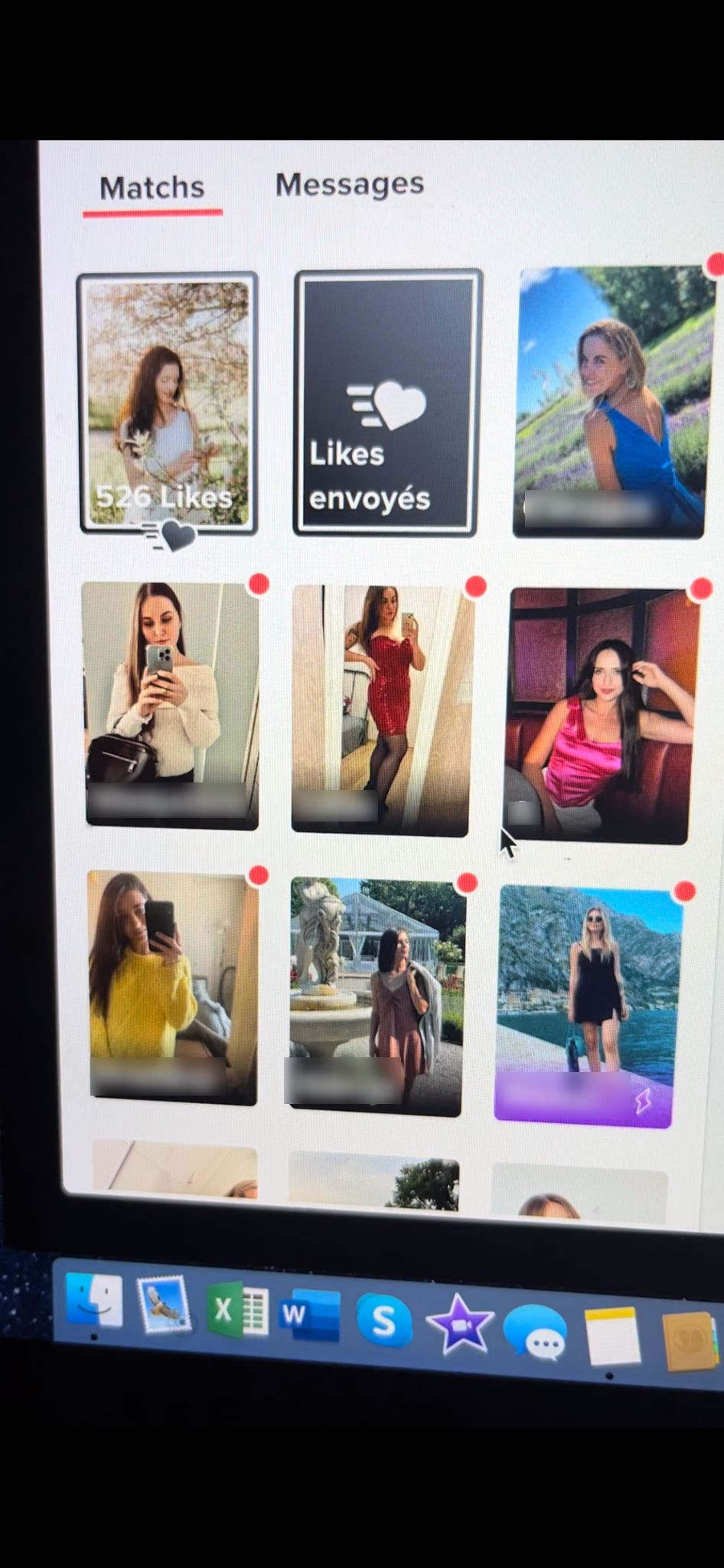This screenshot has width=724, height=1568.
Task: Open the 526 Likes card
Action: point(168,403)
